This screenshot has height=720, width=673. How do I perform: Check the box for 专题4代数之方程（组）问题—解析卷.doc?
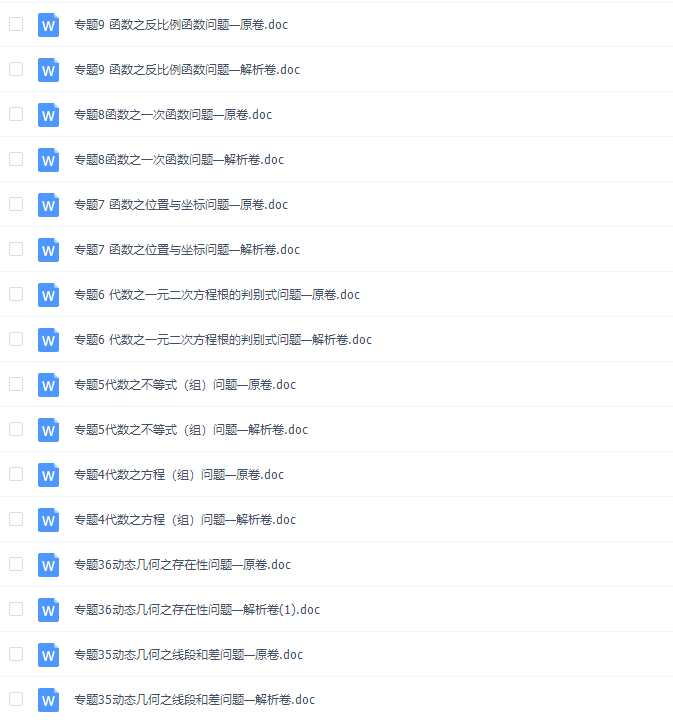[16, 519]
